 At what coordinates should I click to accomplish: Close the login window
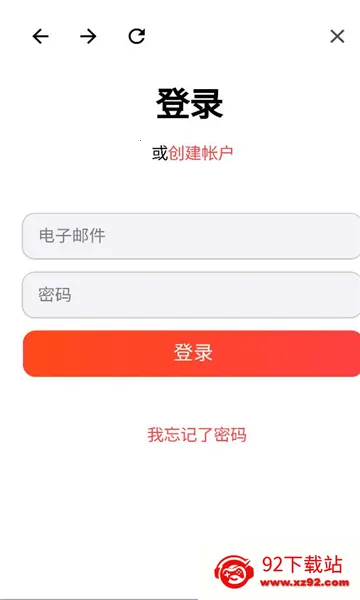pos(337,37)
